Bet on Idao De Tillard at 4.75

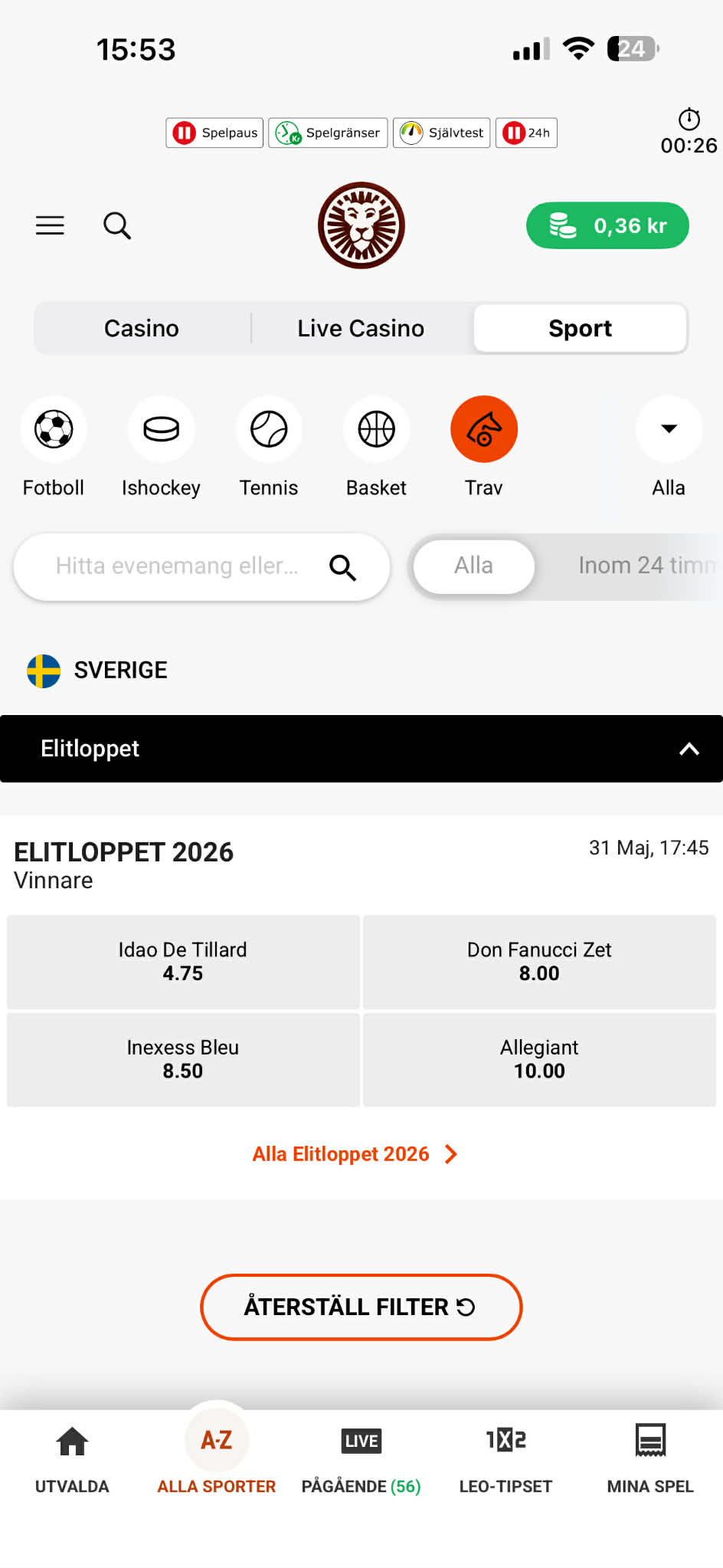click(x=183, y=962)
